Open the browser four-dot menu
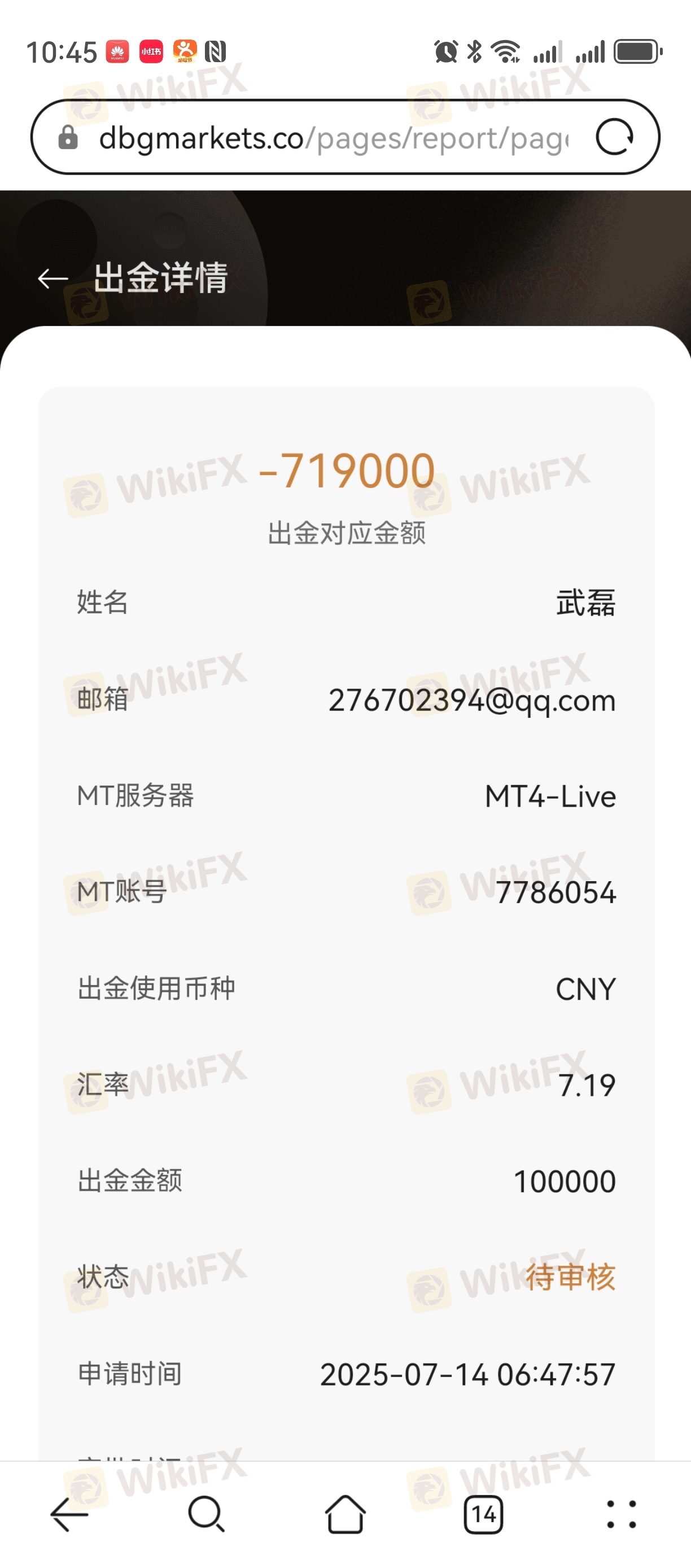The image size is (691, 1568). point(622,1514)
